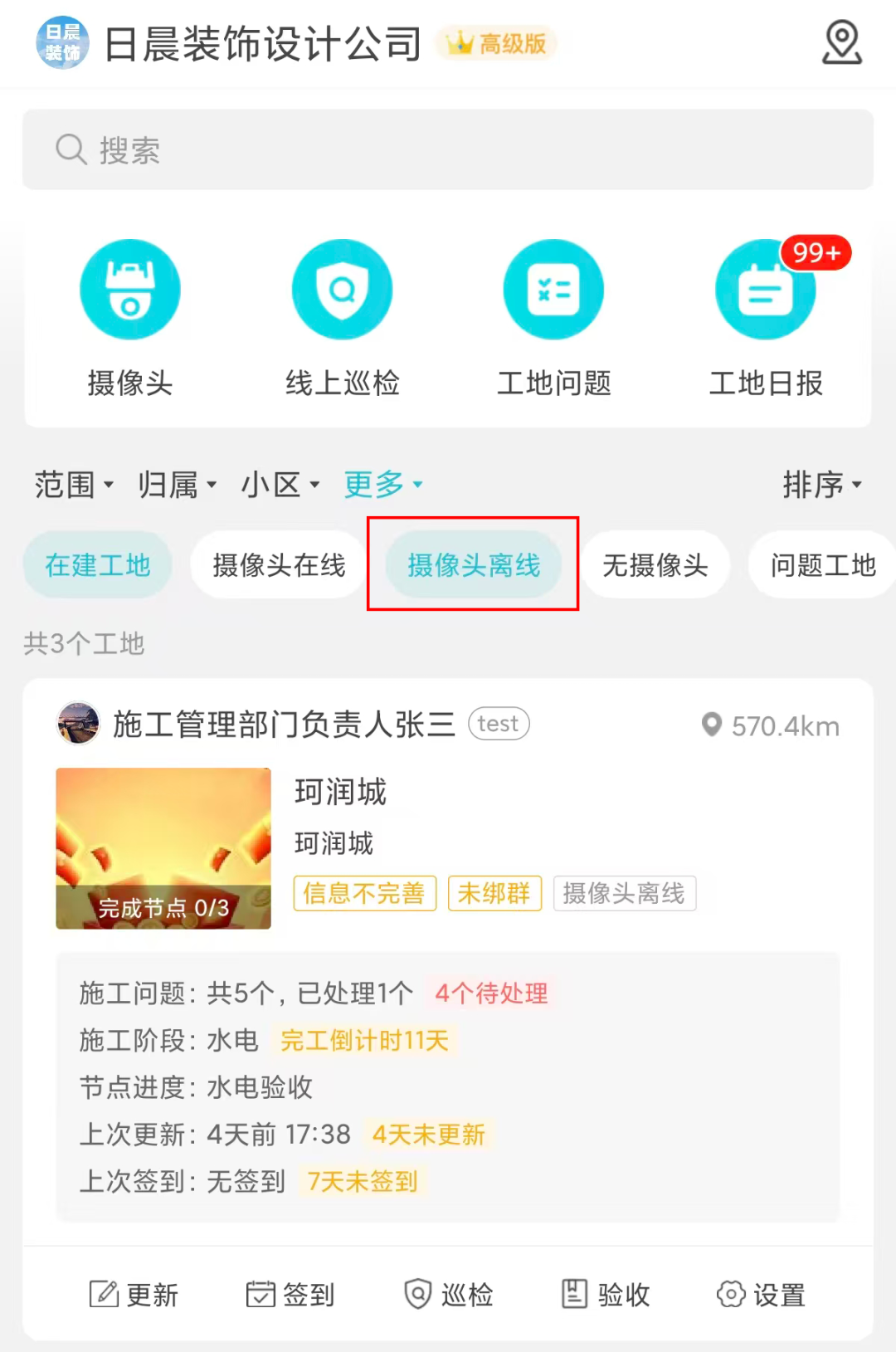Tap 更新 on the 珂润城 card
896x1352 pixels.
point(134,1294)
